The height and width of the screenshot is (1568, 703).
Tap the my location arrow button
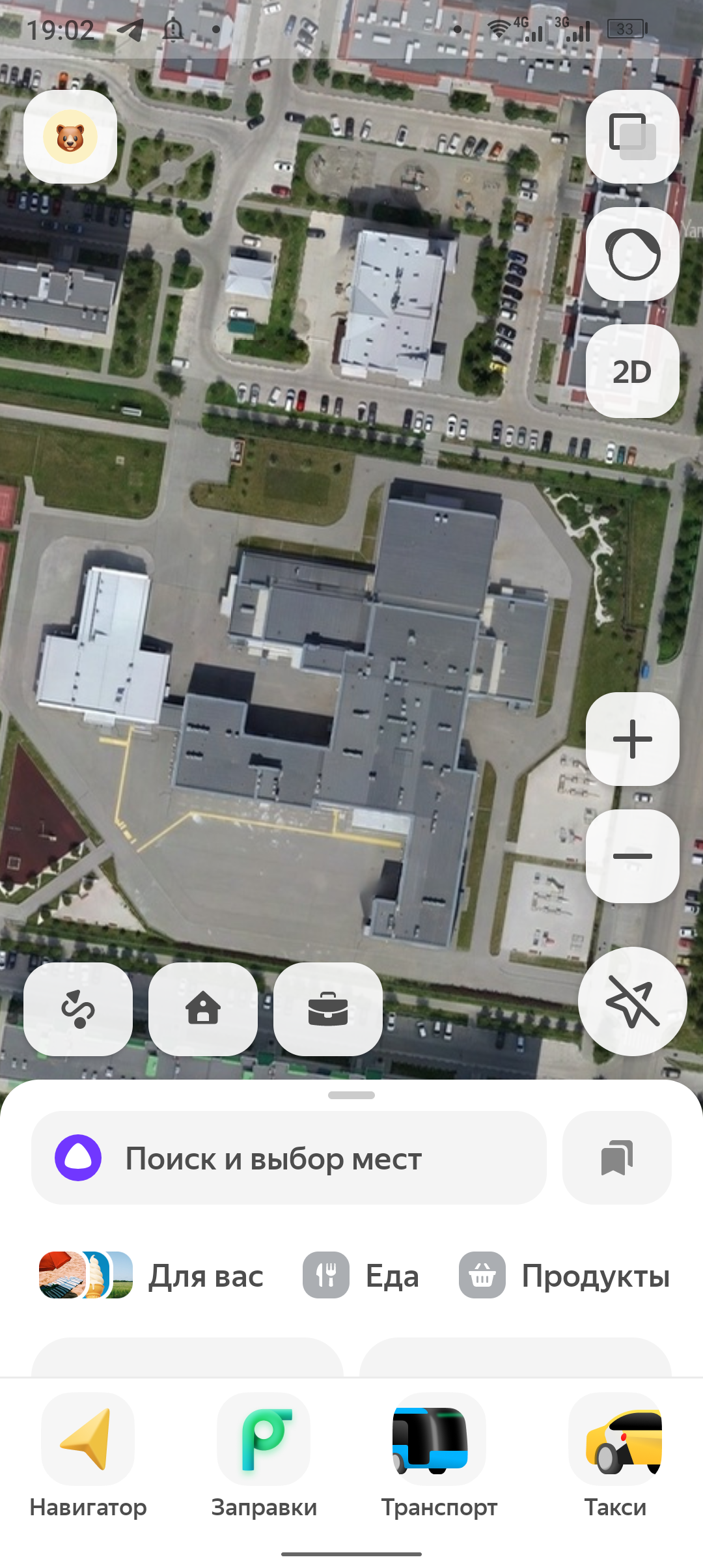[632, 1001]
